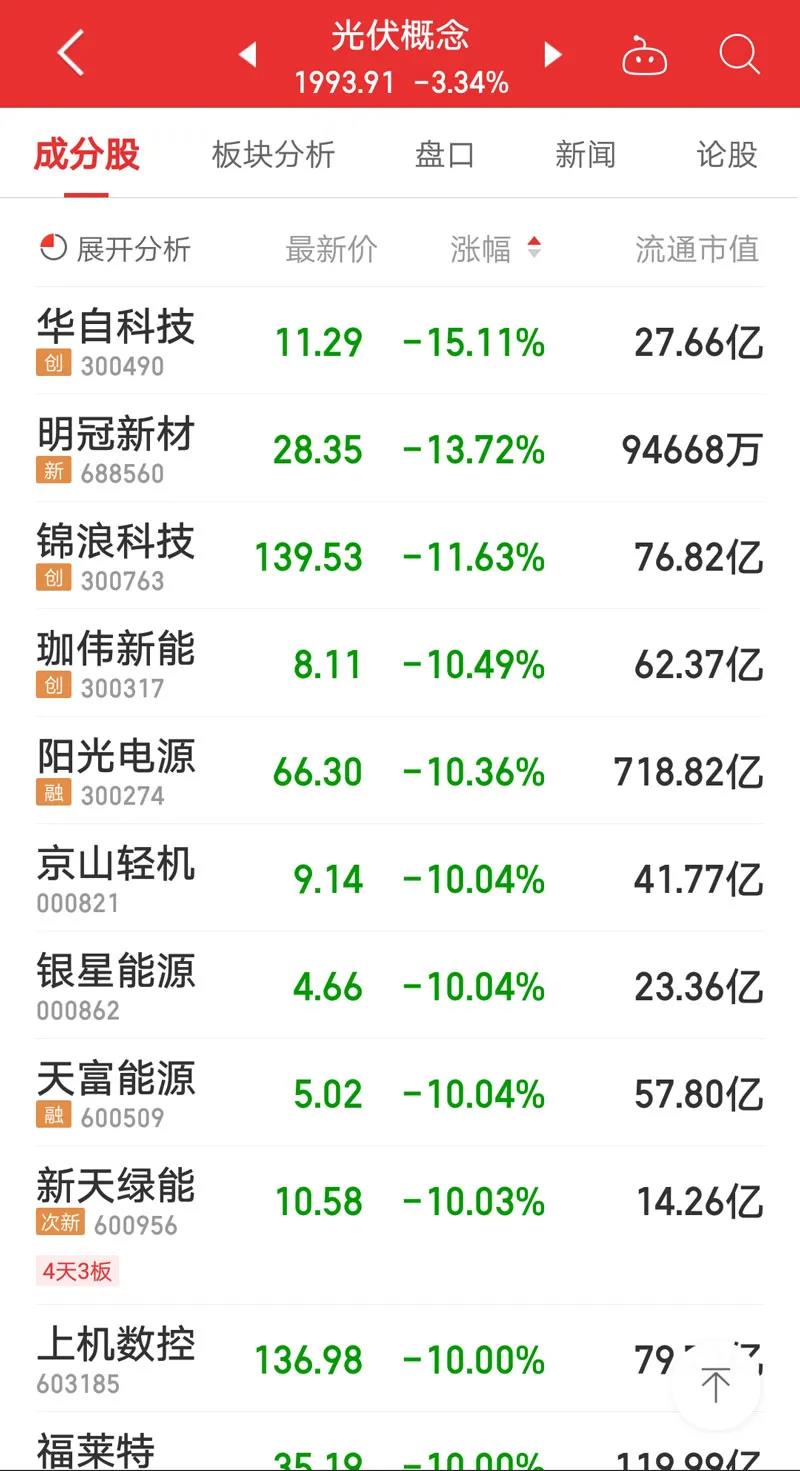Screen dimensions: 800x1471
Task: Jump back to top of list
Action: [716, 1385]
